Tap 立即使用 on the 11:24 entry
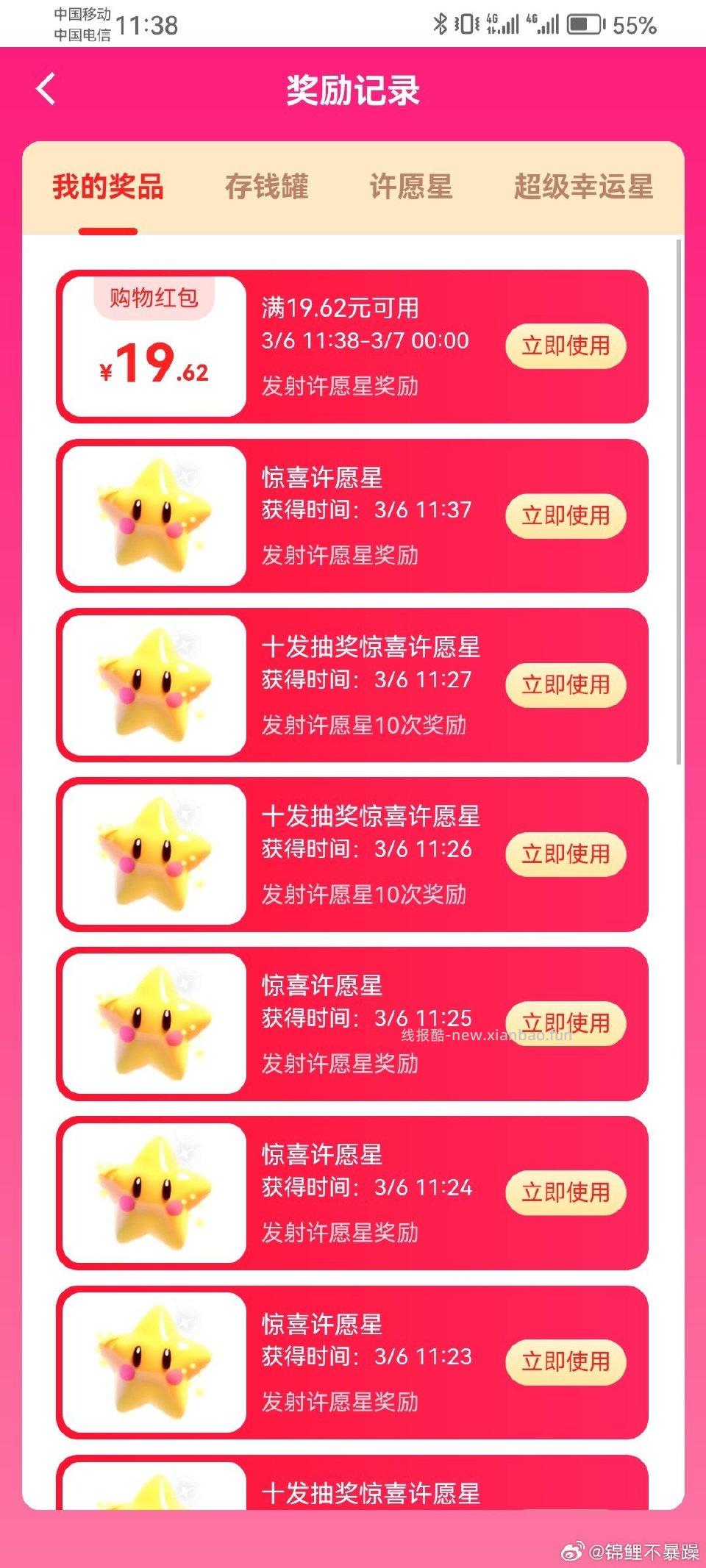This screenshot has width=706, height=1568. (566, 1192)
